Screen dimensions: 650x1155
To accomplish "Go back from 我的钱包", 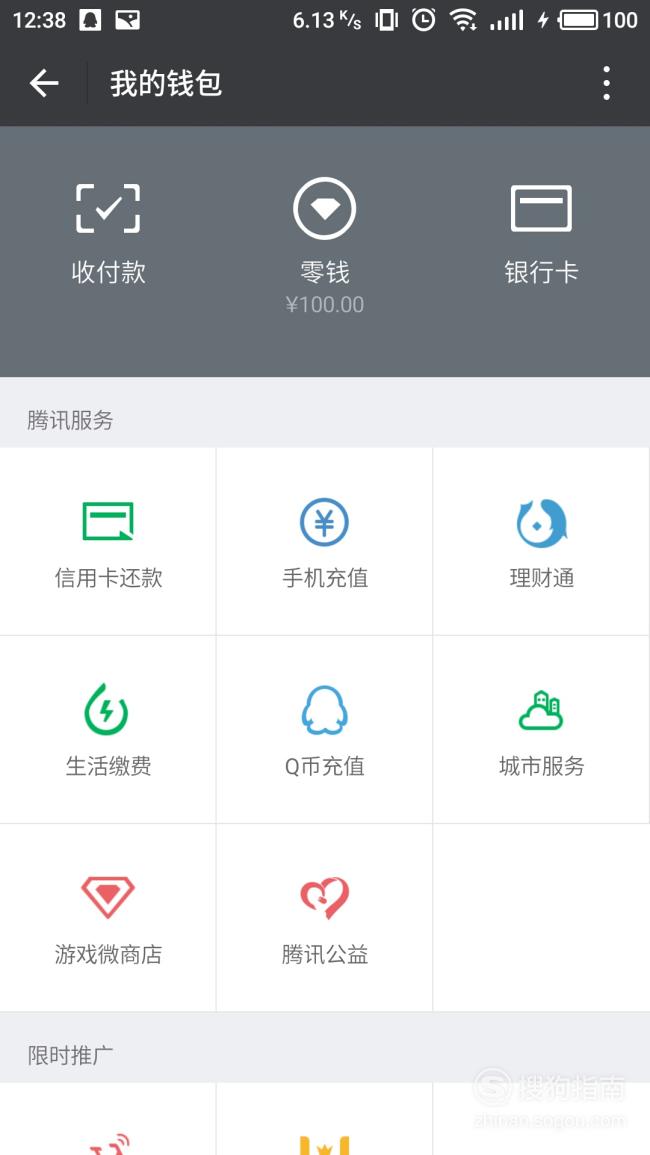I will pos(43,83).
